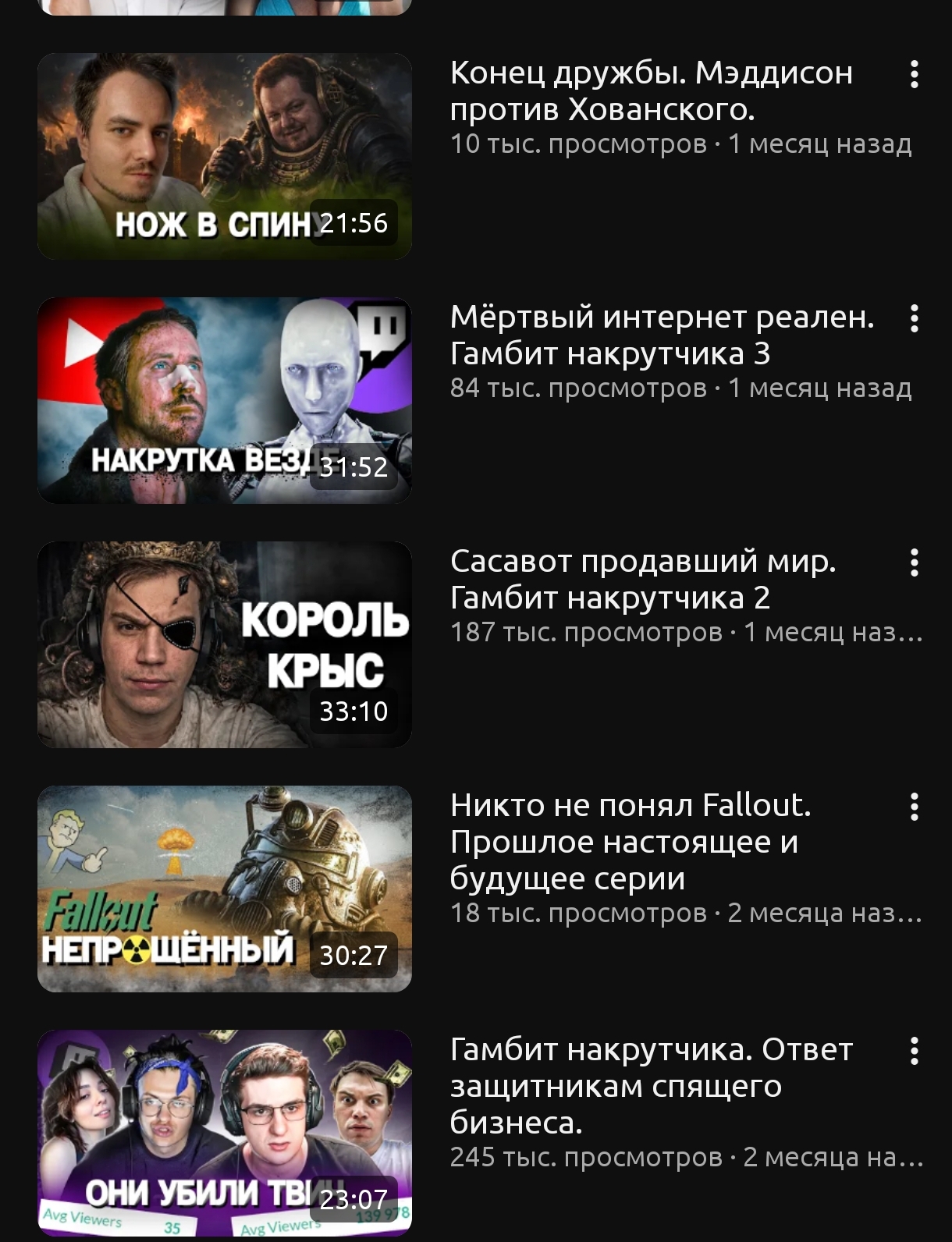Screen dimensions: 952x1242
Task: Open options menu for 'Конец дружбы' video
Action: [914, 75]
